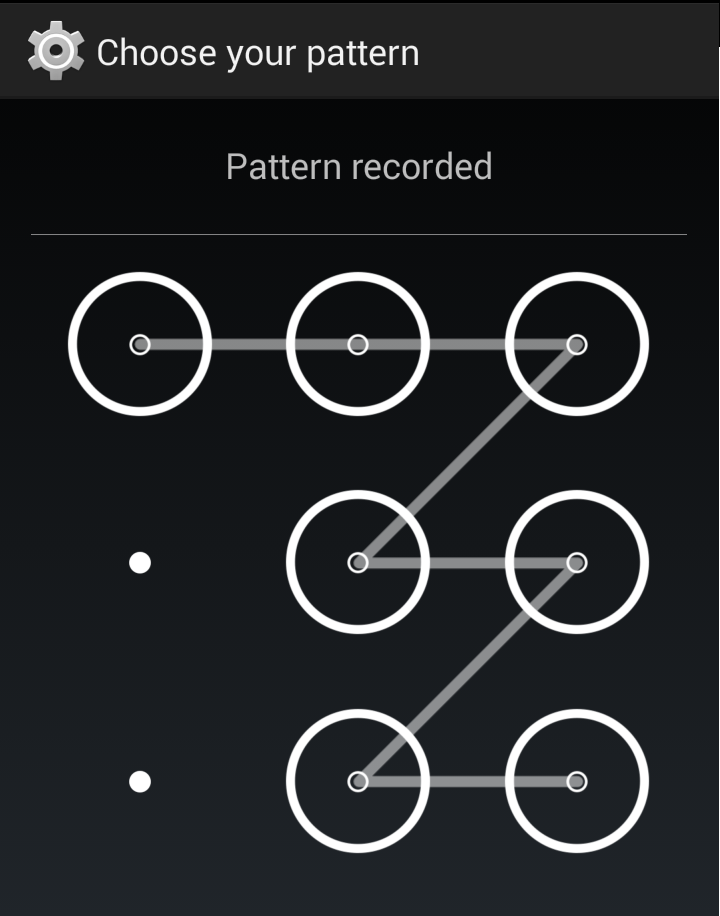Tap the unselected dot in the middle row
Viewport: 720px width, 916px height.
[x=140, y=563]
